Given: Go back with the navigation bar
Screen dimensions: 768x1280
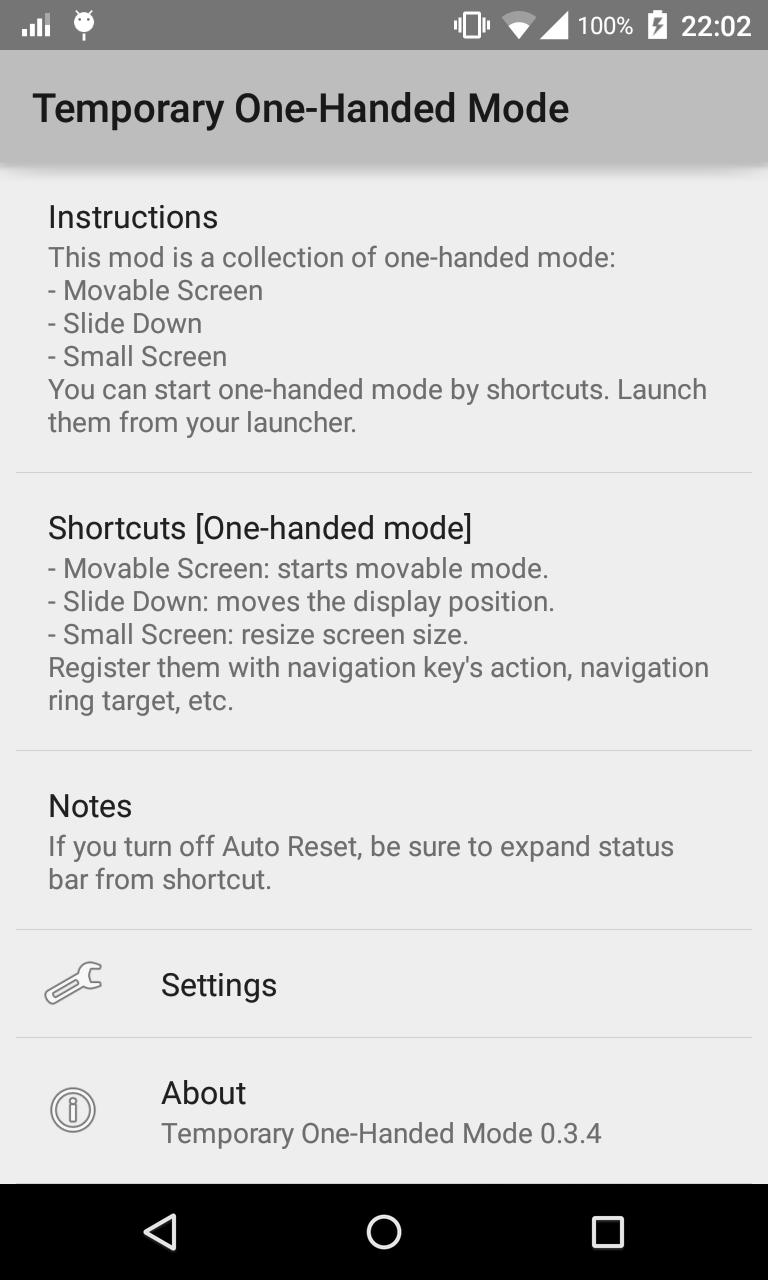Looking at the screenshot, I should coord(160,1232).
